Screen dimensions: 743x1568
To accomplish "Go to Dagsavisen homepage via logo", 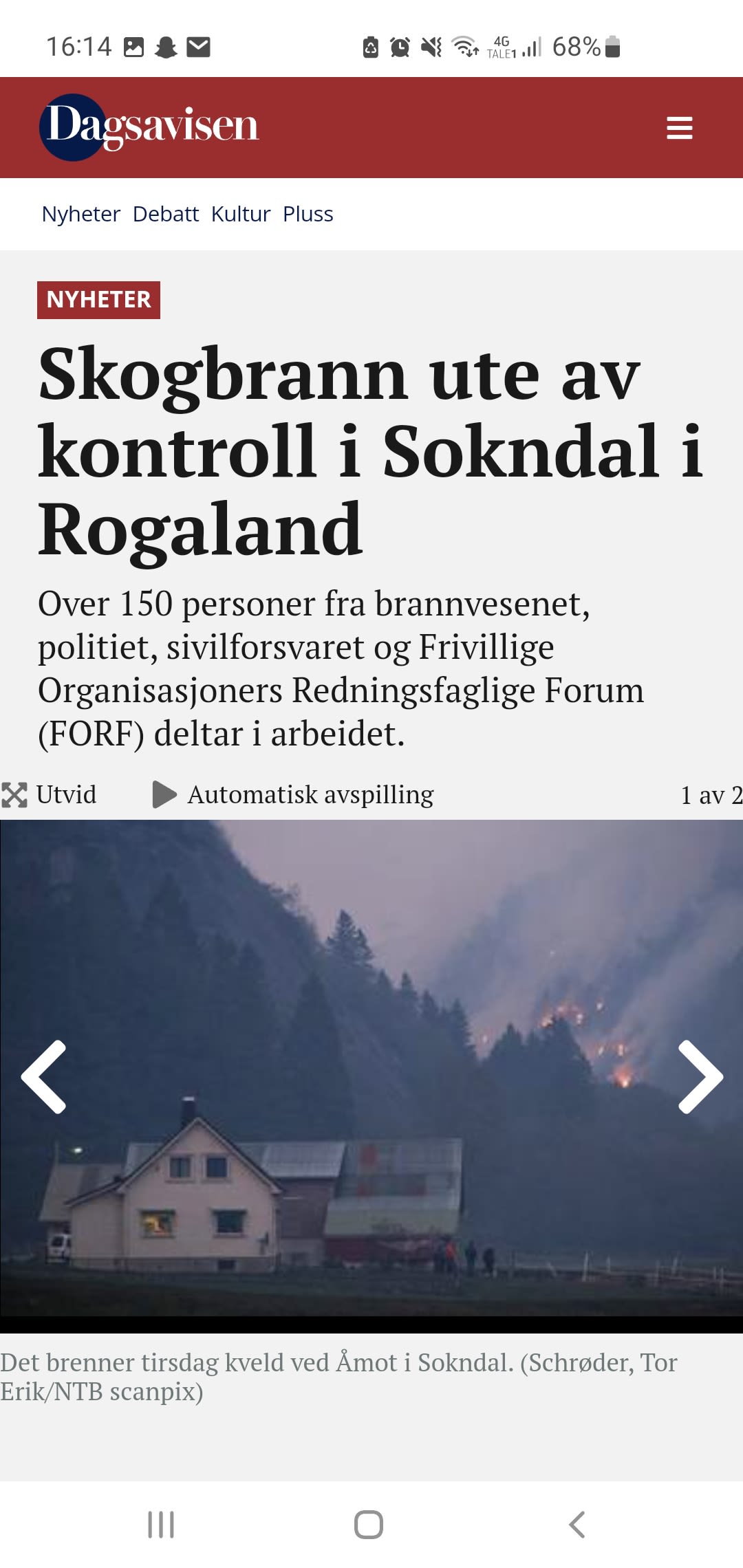I will pyautogui.click(x=149, y=127).
